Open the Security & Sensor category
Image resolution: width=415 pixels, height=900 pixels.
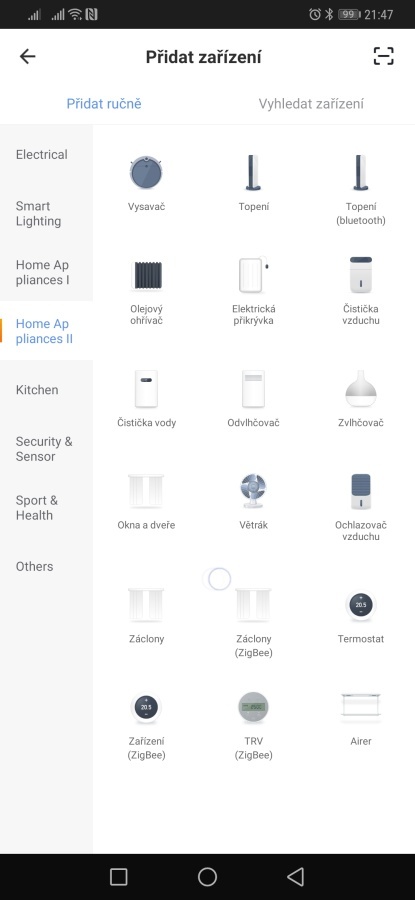pyautogui.click(x=44, y=449)
